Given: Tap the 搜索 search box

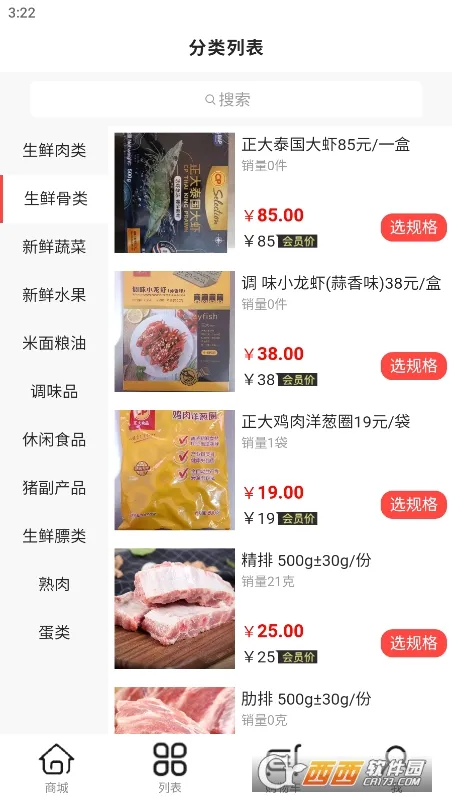Looking at the screenshot, I should tap(226, 99).
